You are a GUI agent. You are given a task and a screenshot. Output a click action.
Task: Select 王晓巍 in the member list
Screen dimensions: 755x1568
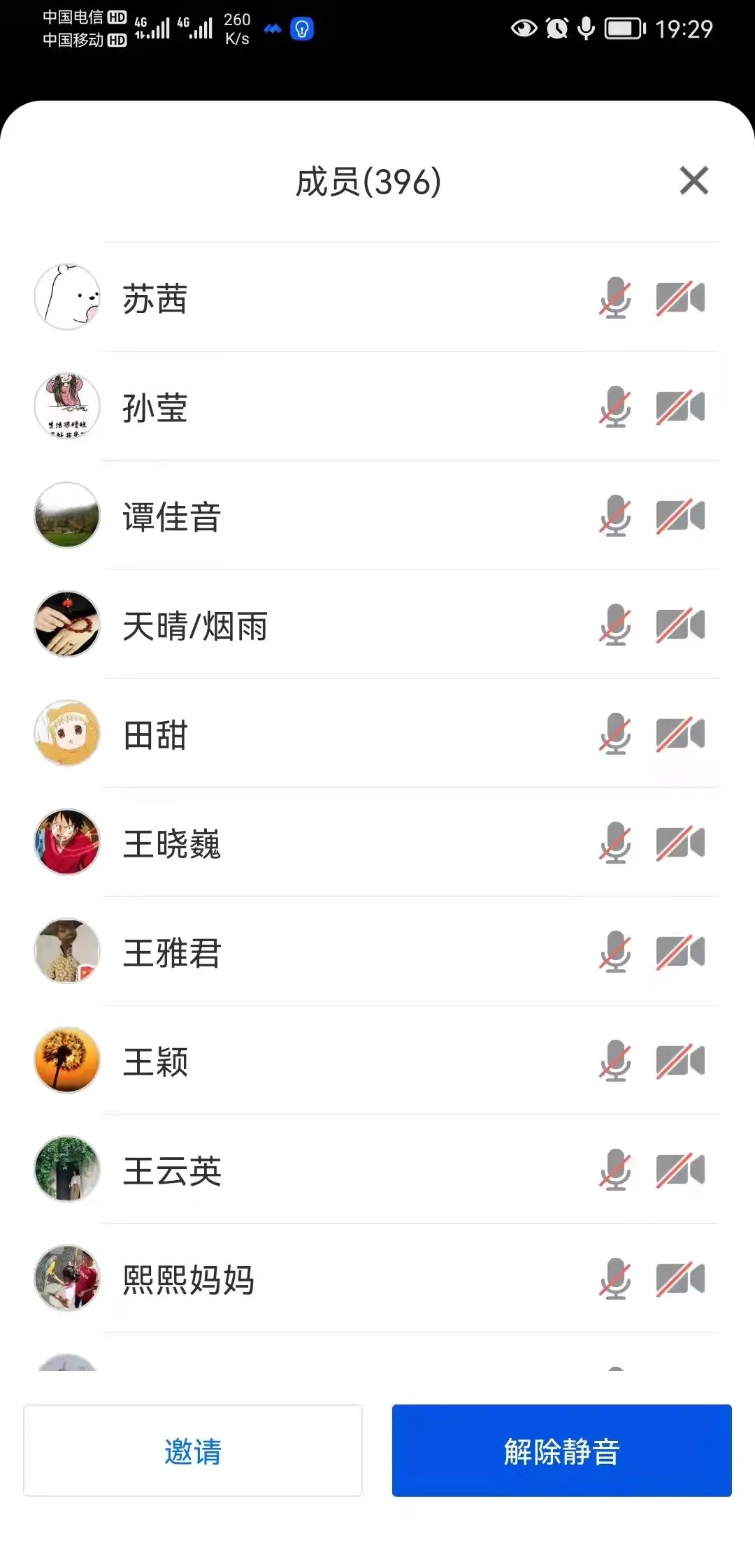(172, 843)
